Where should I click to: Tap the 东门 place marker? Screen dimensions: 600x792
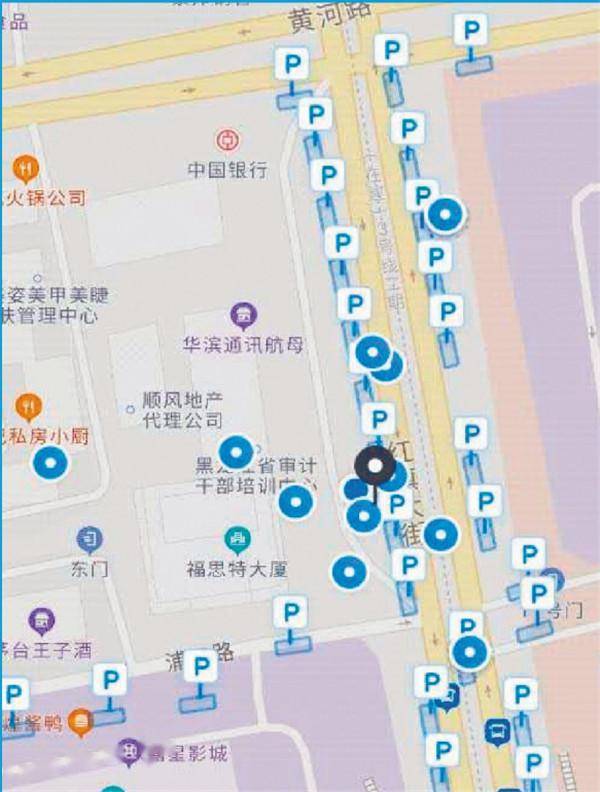pyautogui.click(x=89, y=541)
